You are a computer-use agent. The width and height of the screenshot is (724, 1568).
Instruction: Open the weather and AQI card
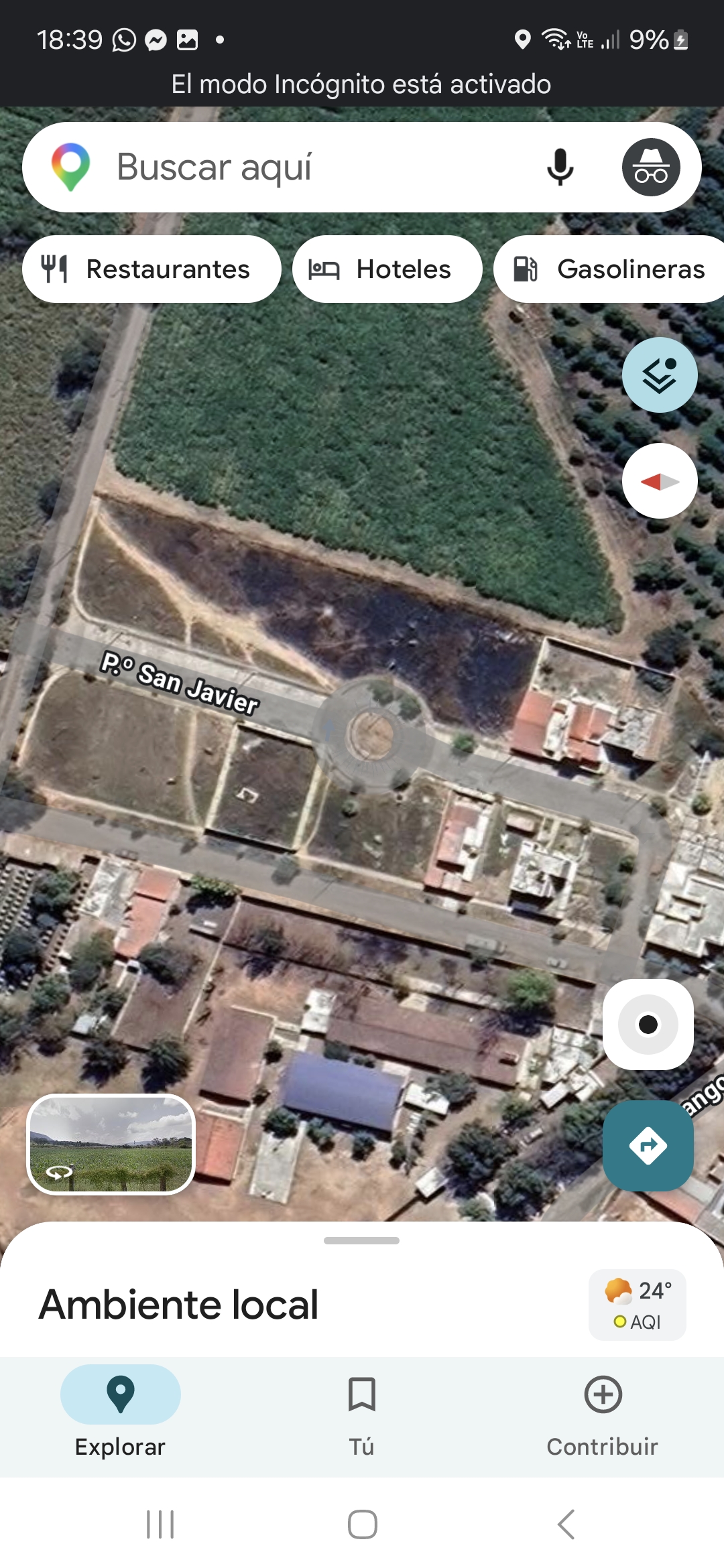pos(637,1305)
